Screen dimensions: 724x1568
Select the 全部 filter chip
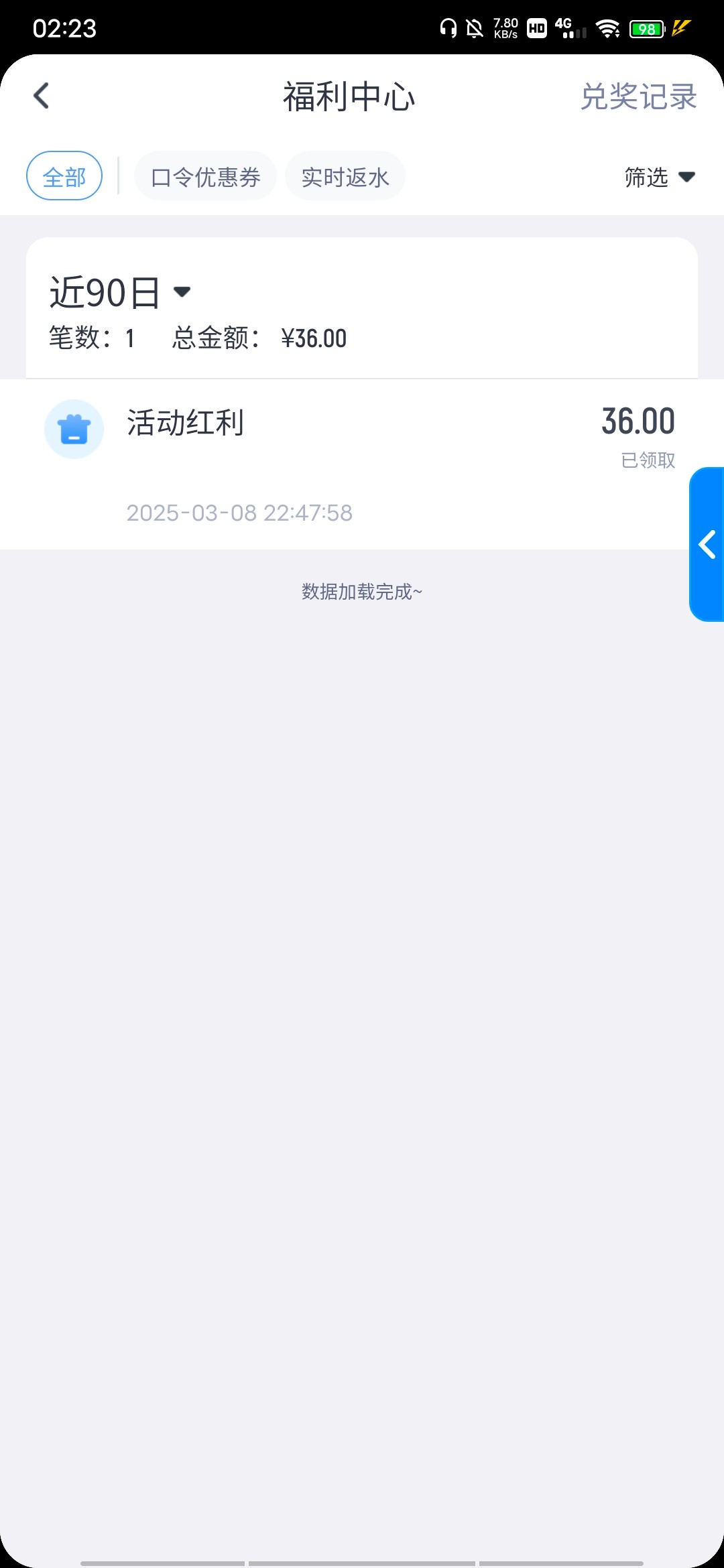pos(64,176)
